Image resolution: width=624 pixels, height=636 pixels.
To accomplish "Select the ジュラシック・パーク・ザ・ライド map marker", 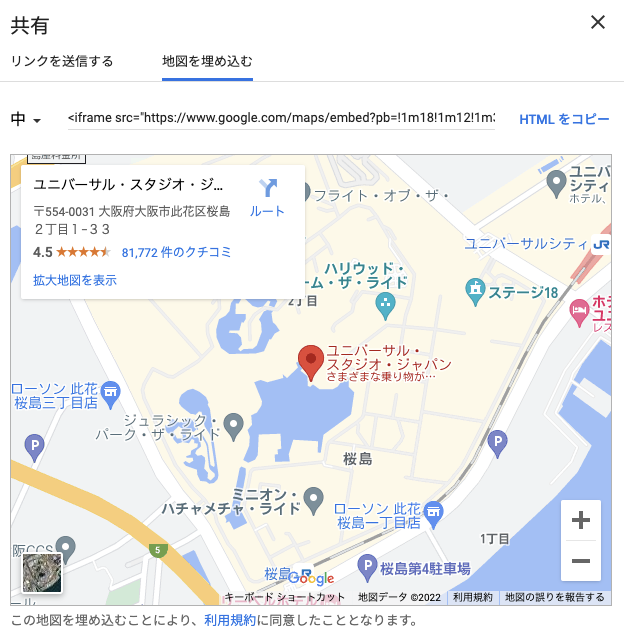I will click(234, 426).
